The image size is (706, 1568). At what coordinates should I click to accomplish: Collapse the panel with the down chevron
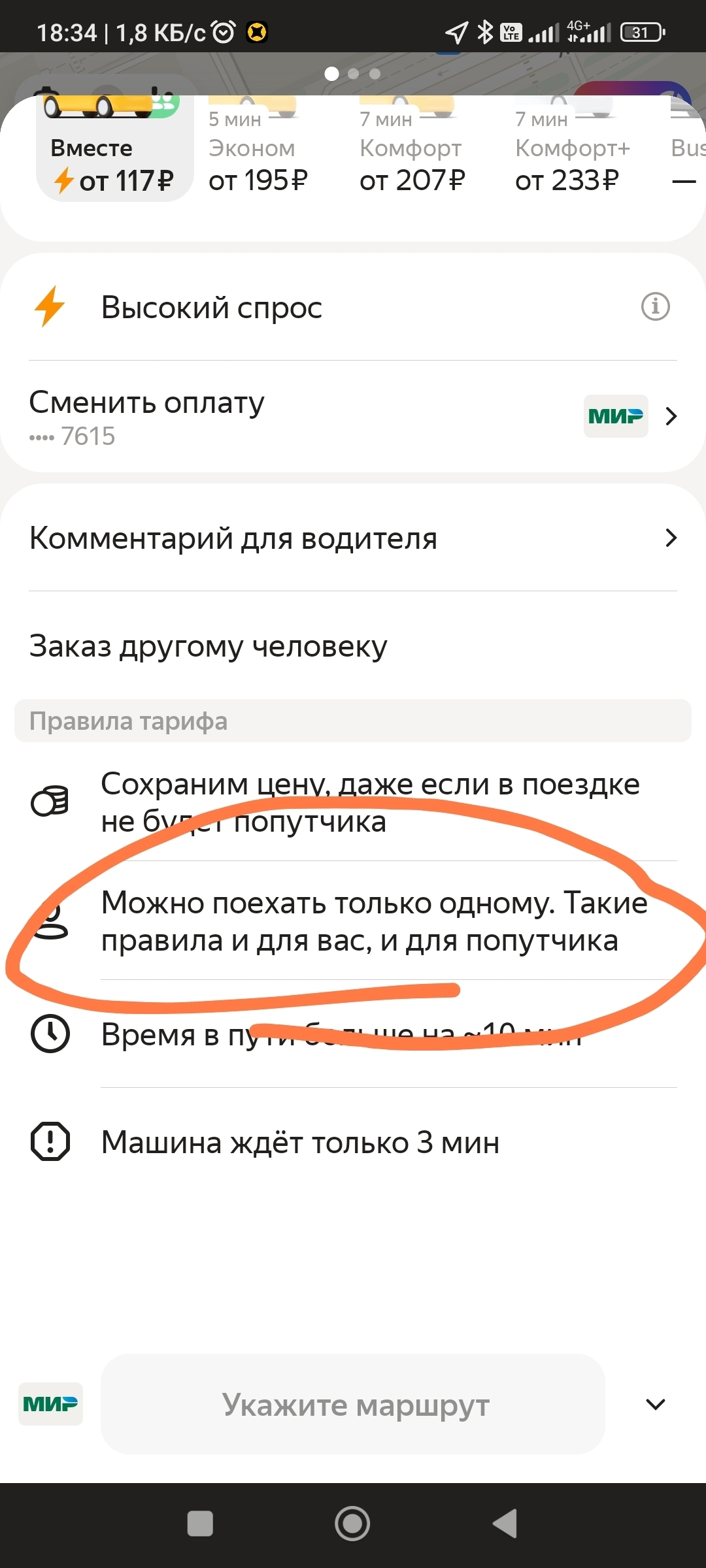click(655, 1404)
